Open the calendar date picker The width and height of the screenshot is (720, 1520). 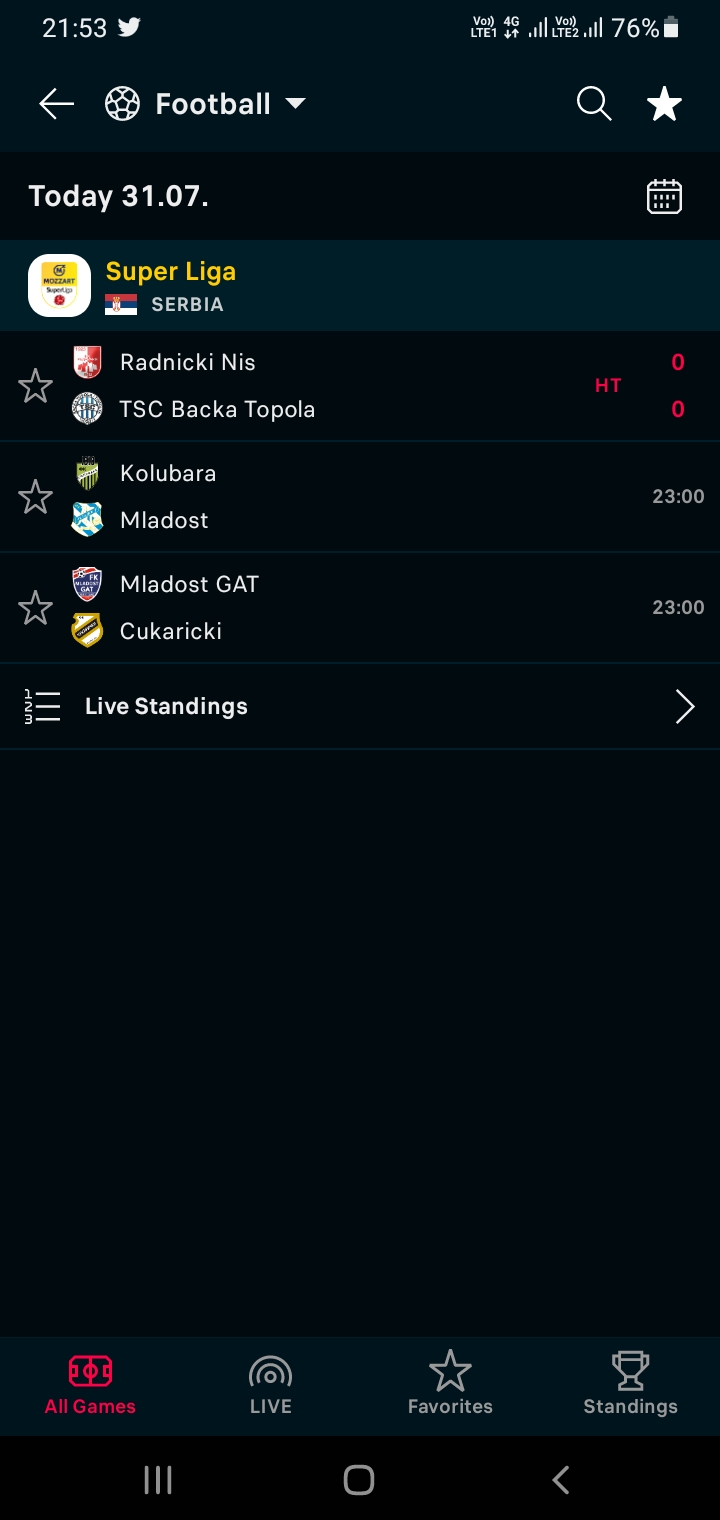664,196
